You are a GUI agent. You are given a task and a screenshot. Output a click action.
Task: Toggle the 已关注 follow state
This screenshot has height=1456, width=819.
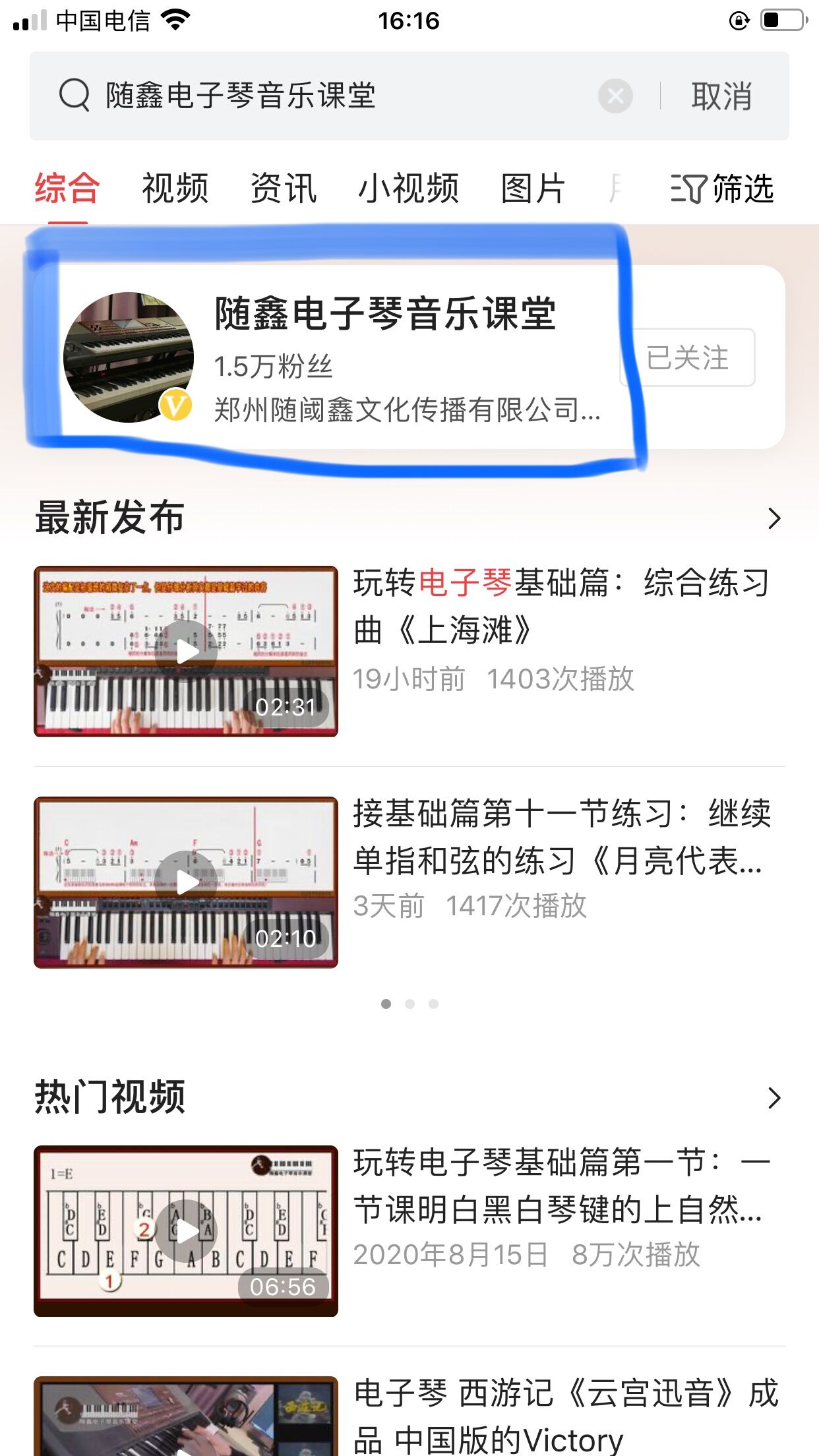(686, 357)
